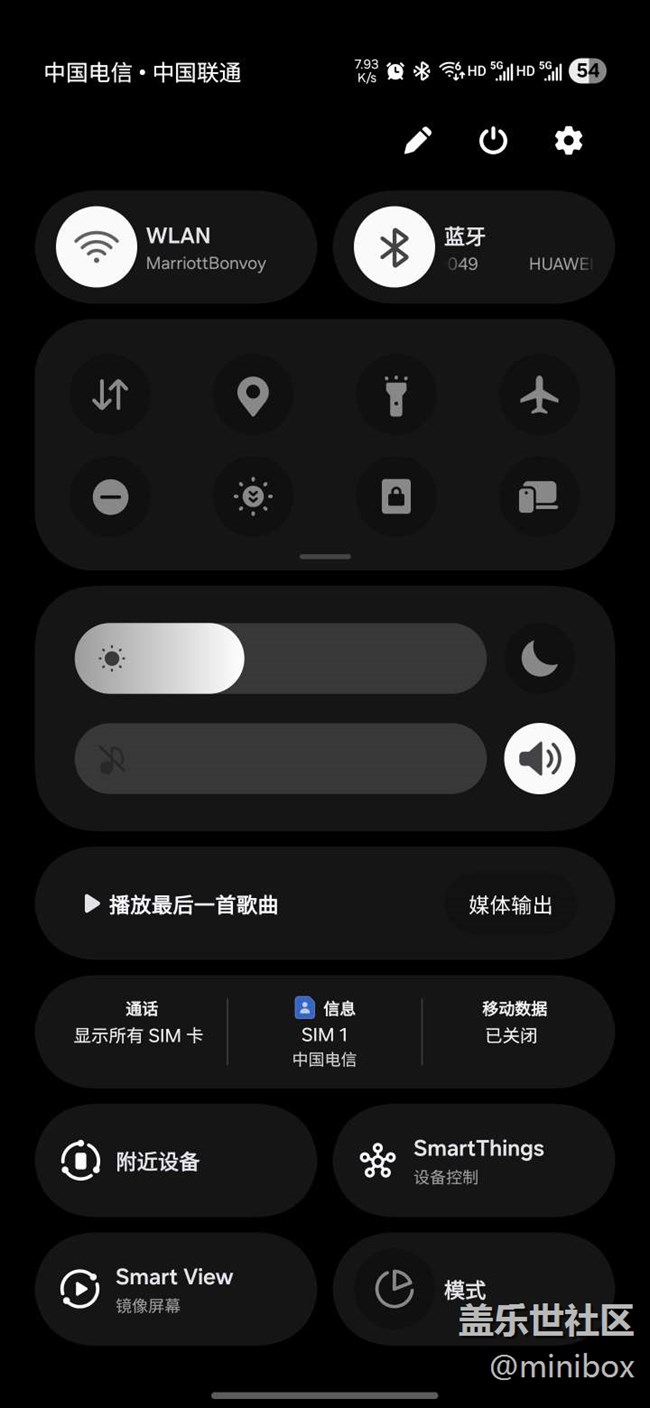The height and width of the screenshot is (1408, 650).
Task: Launch Smart View 镜像屏幕
Action: click(176, 1289)
